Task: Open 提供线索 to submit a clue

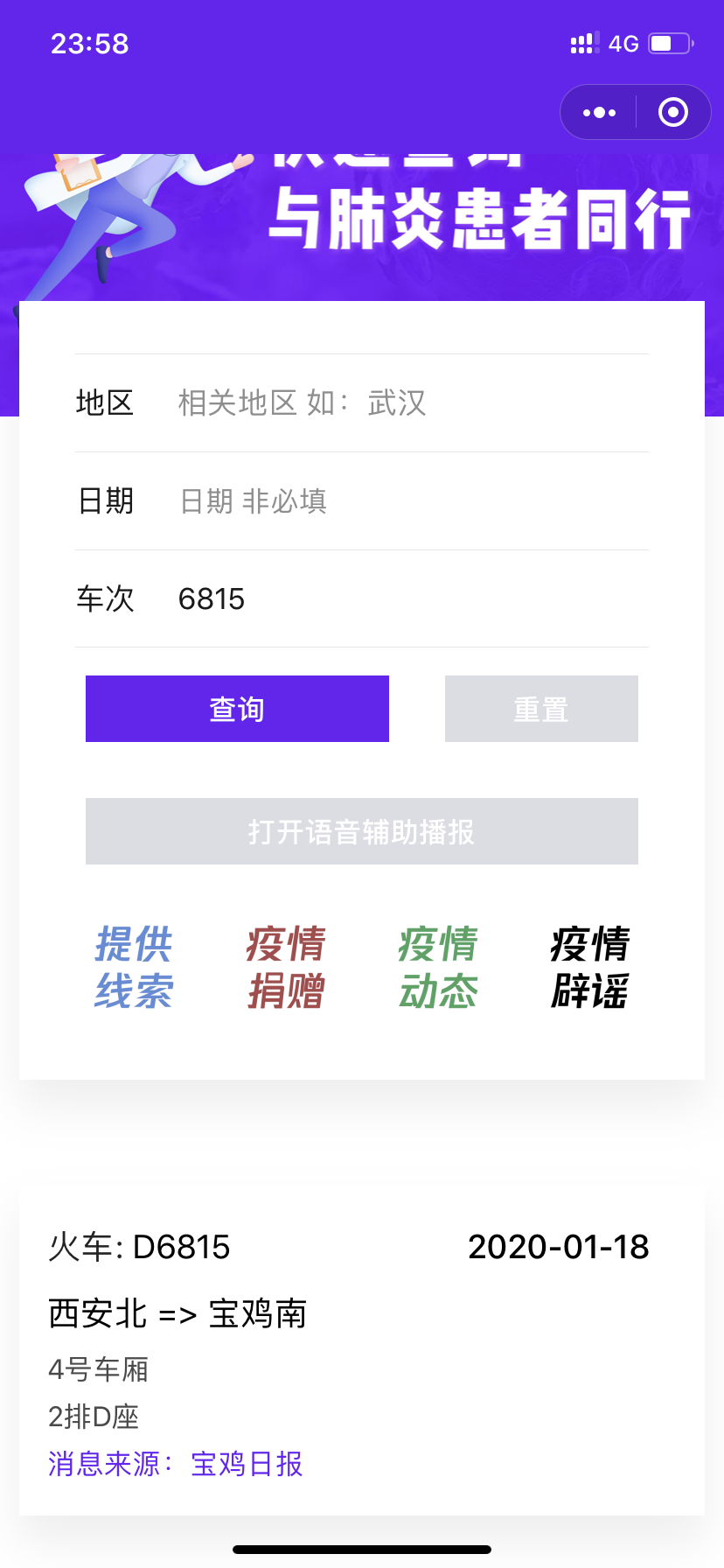Action: click(134, 968)
